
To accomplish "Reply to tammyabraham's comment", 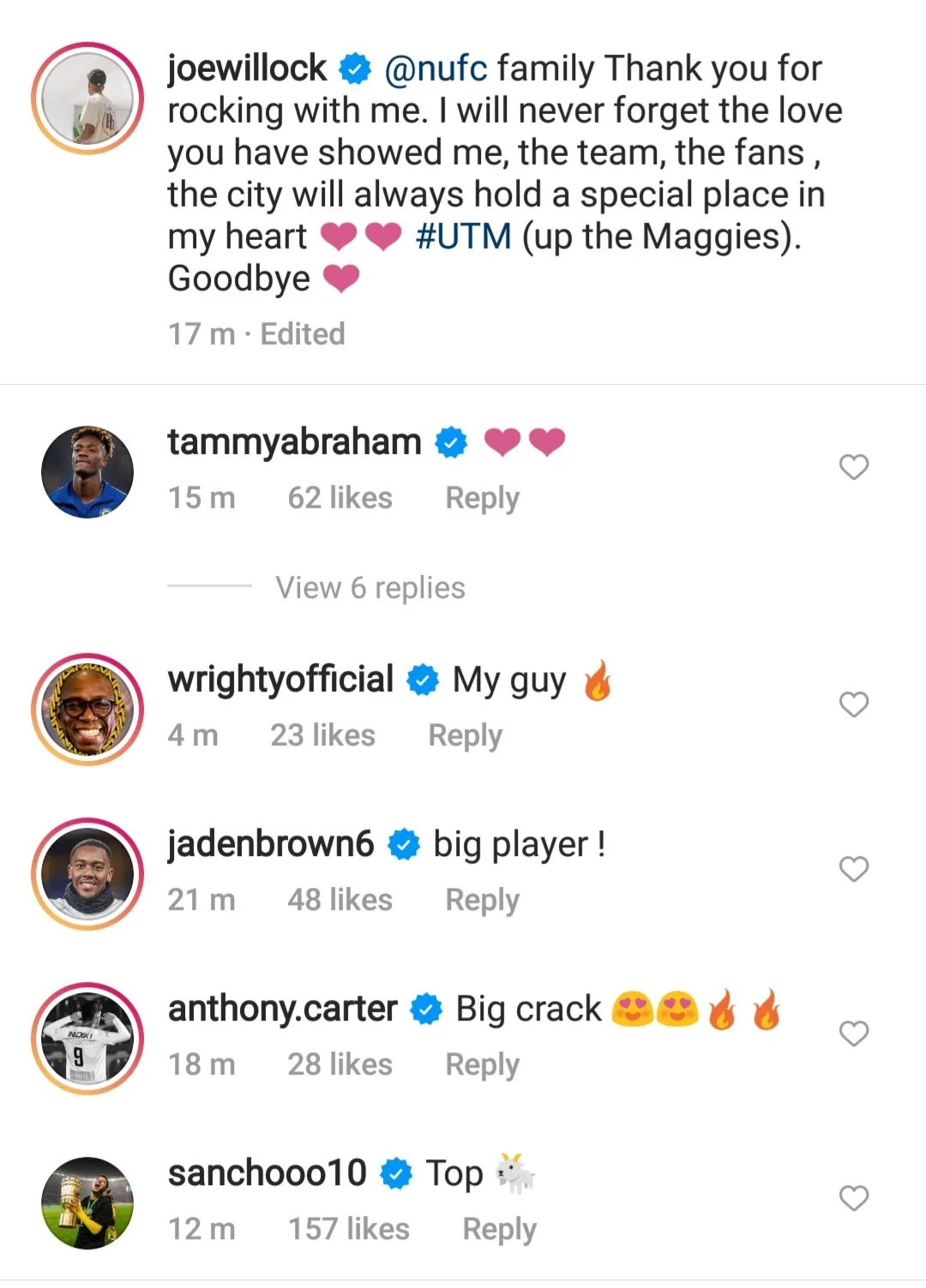I will click(x=482, y=498).
